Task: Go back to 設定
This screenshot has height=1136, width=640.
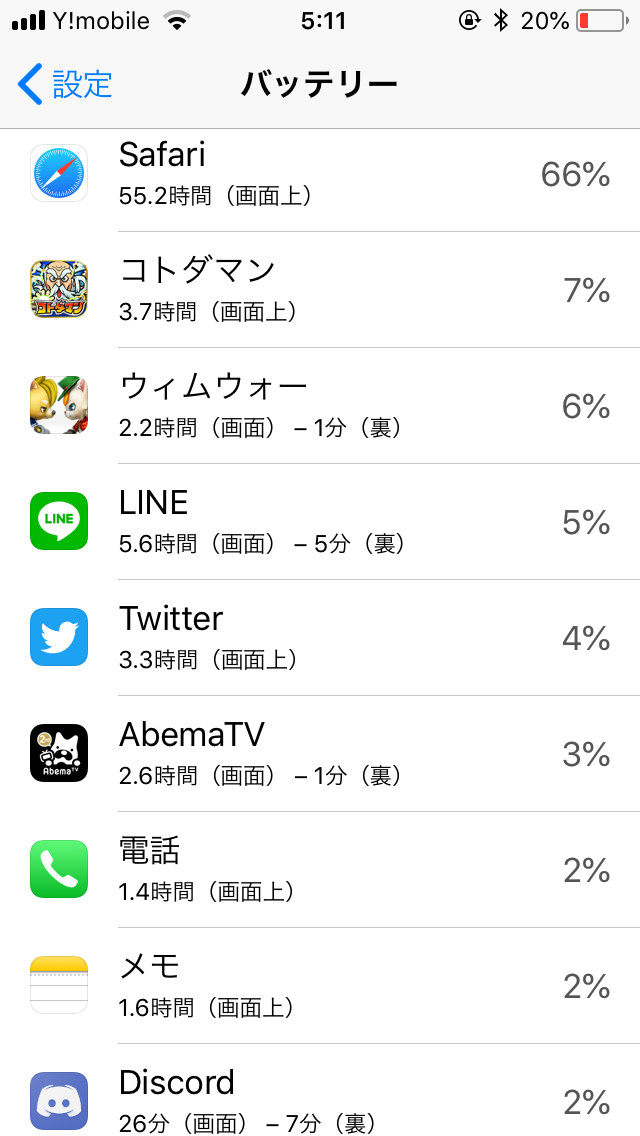Action: 66,84
